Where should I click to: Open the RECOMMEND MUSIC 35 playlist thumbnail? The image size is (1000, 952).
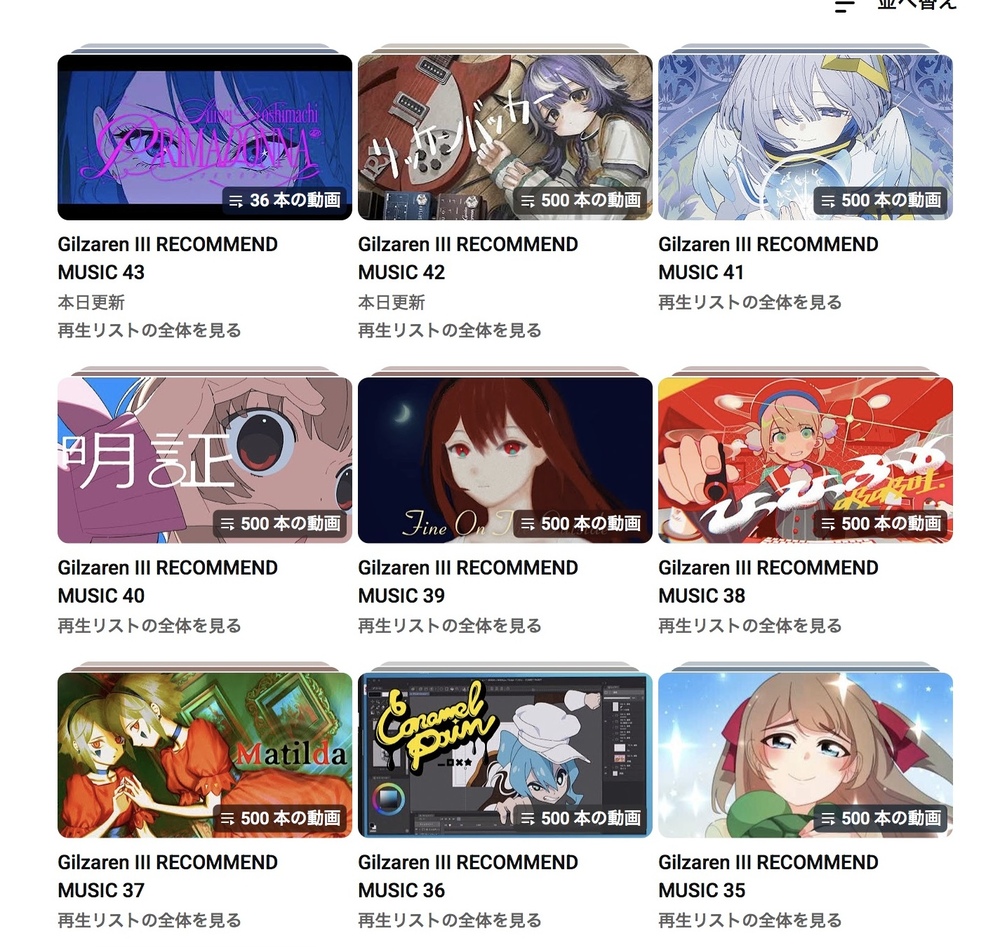pyautogui.click(x=805, y=755)
